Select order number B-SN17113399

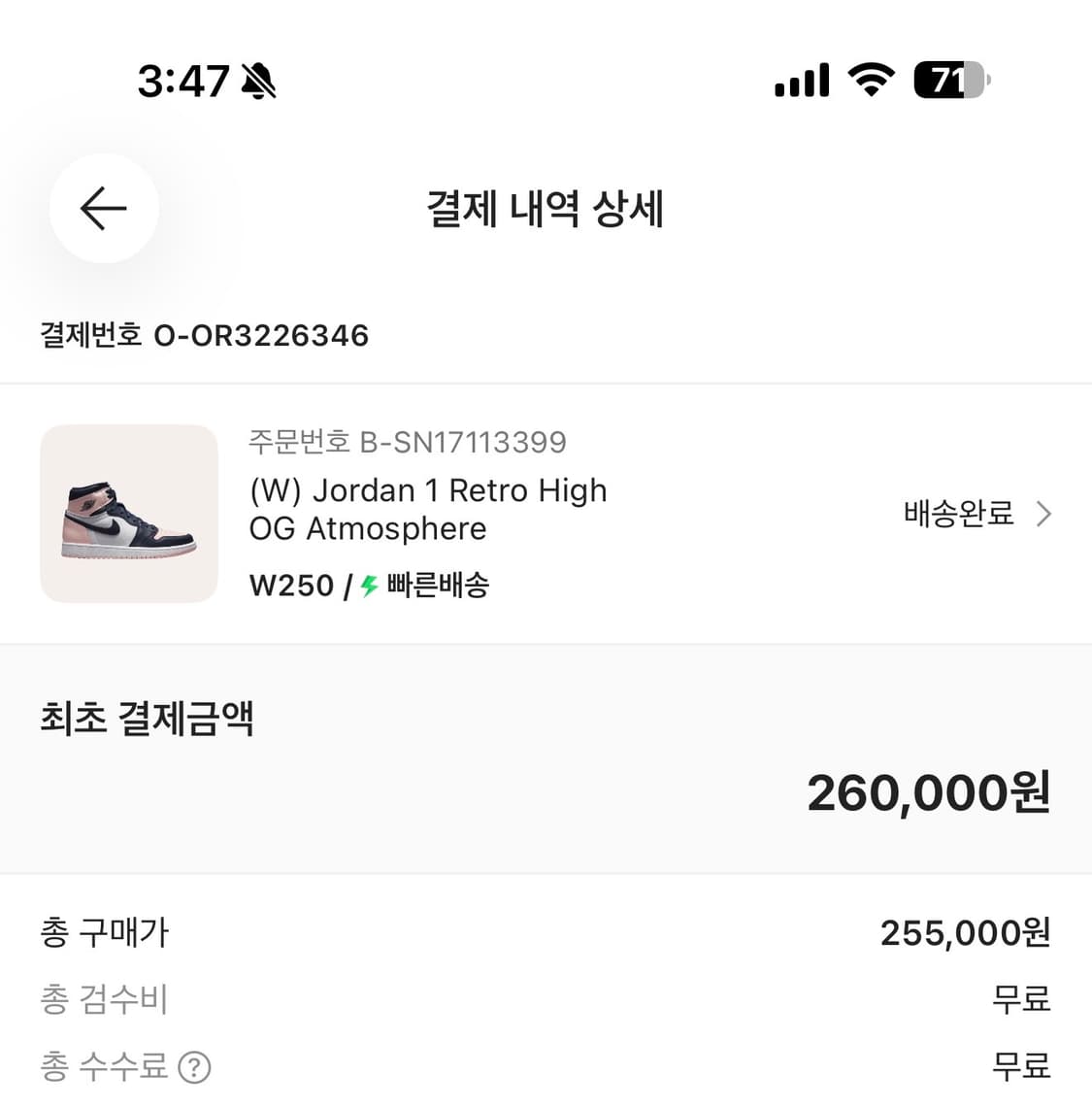[407, 442]
